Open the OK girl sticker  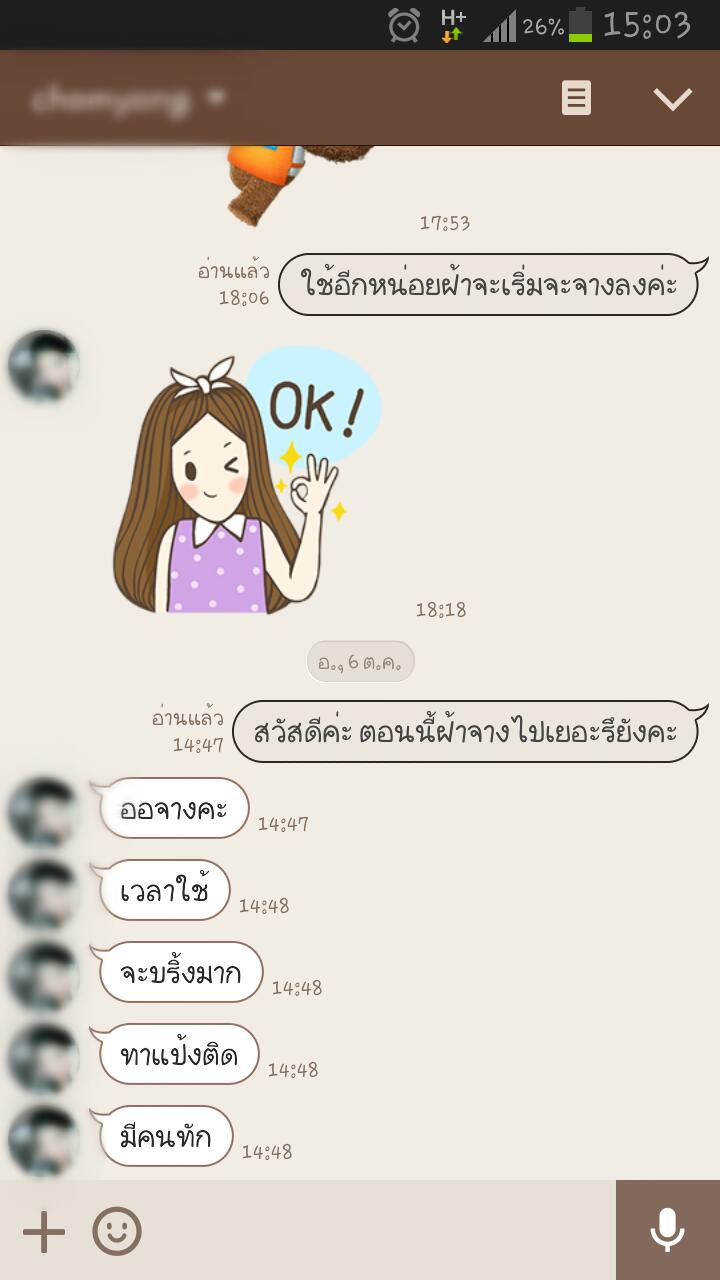250,482
